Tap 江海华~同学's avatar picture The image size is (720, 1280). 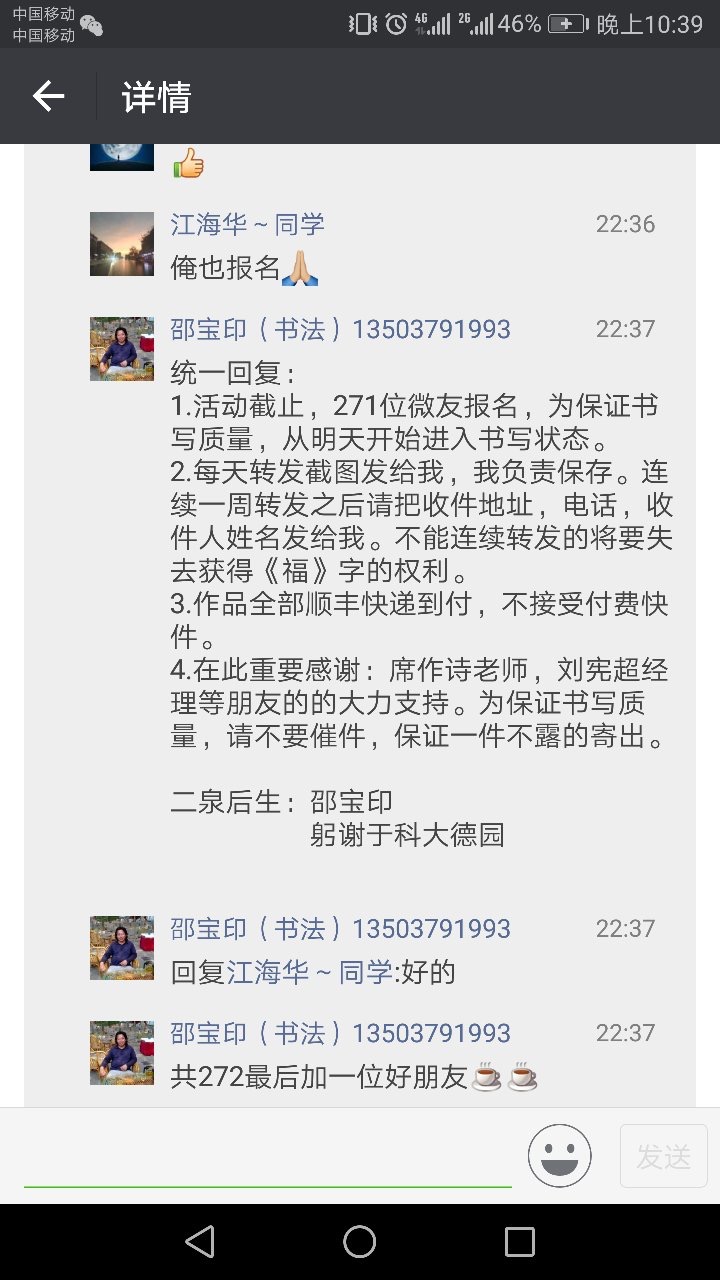[122, 244]
